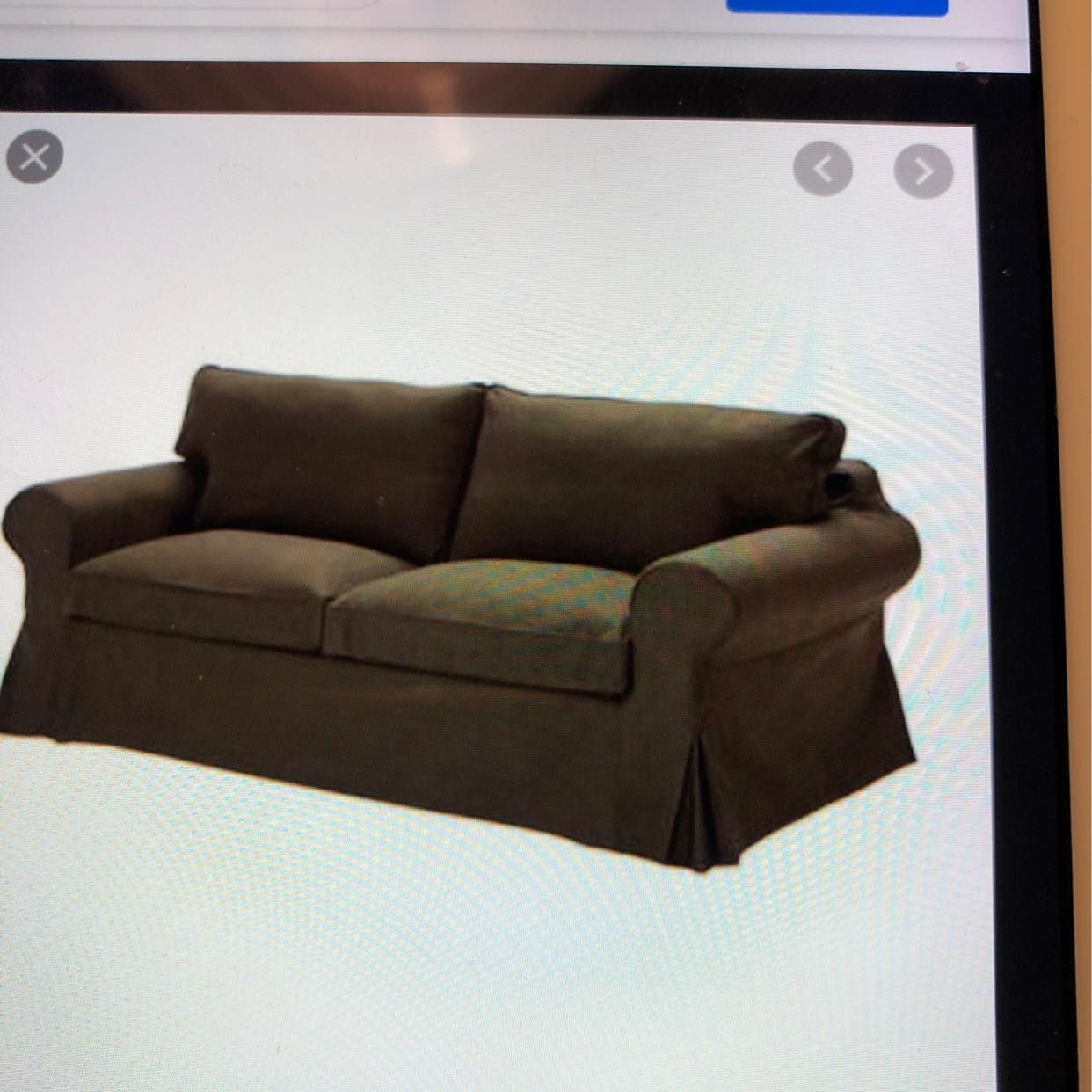Go to the previous image
This screenshot has height=1092, width=1092.
coord(822,168)
